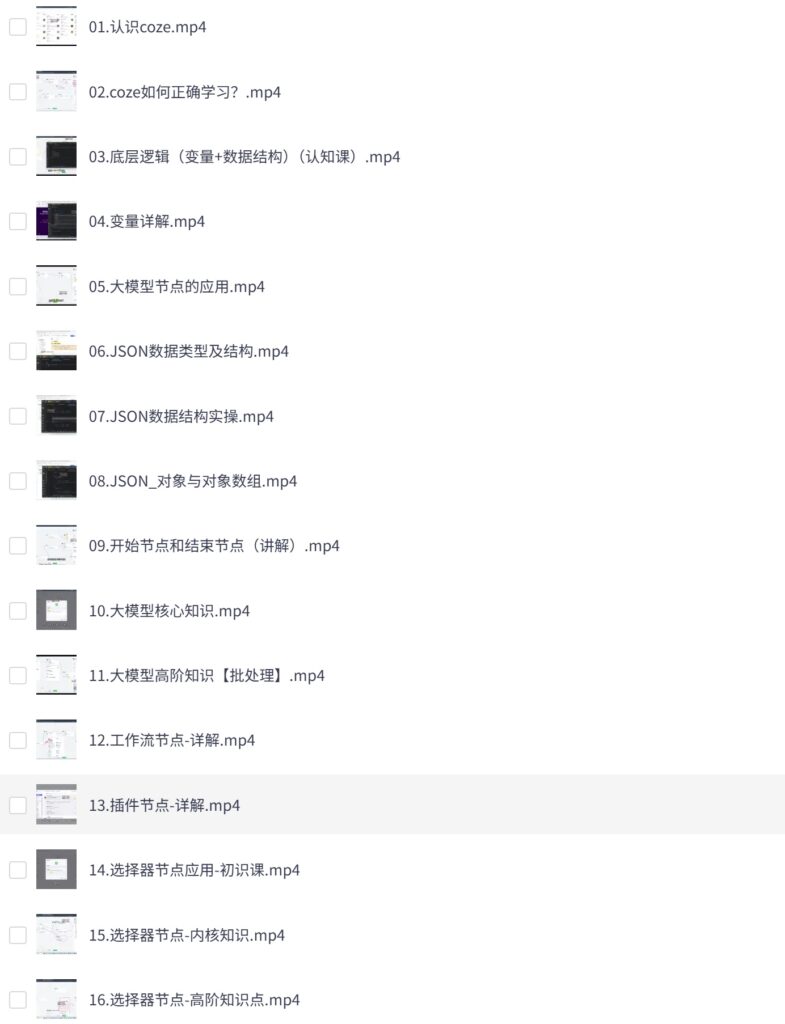Tick the checkbox next to 04.变量详解.mp4
The height and width of the screenshot is (1024, 785).
(18, 222)
